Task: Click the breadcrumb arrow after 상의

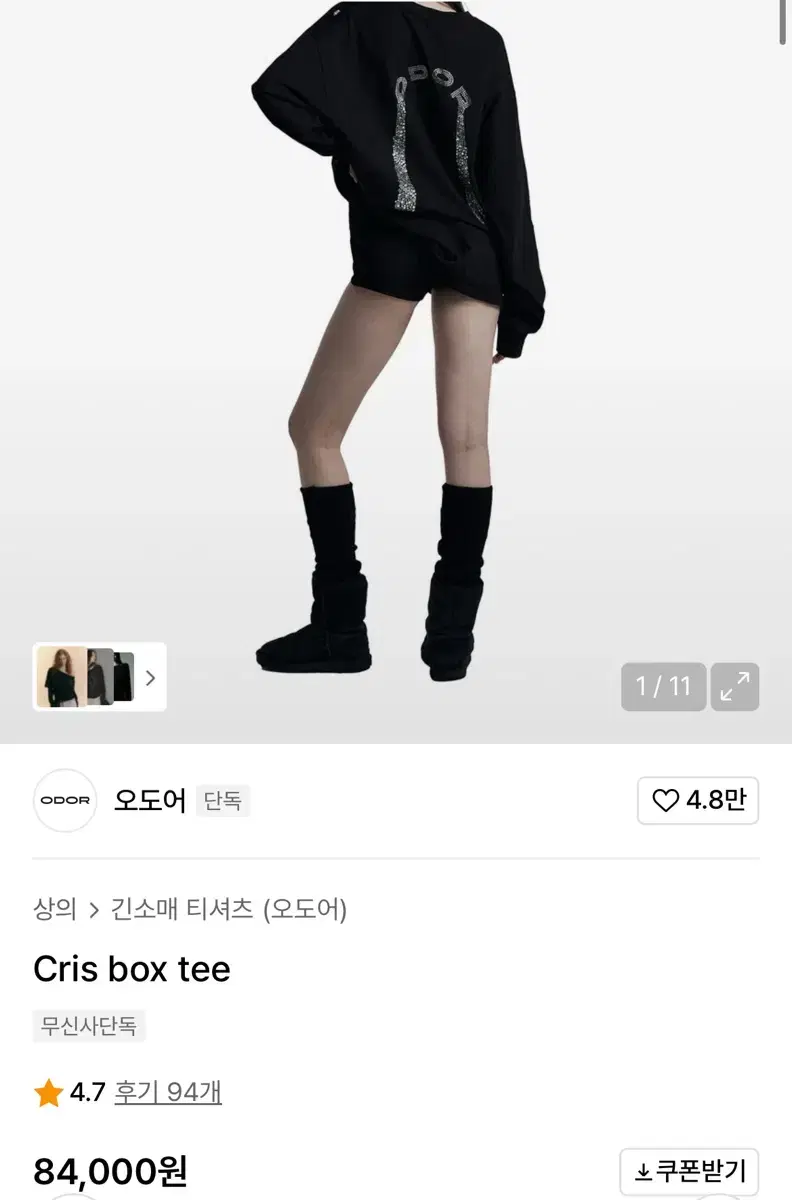Action: [95, 907]
